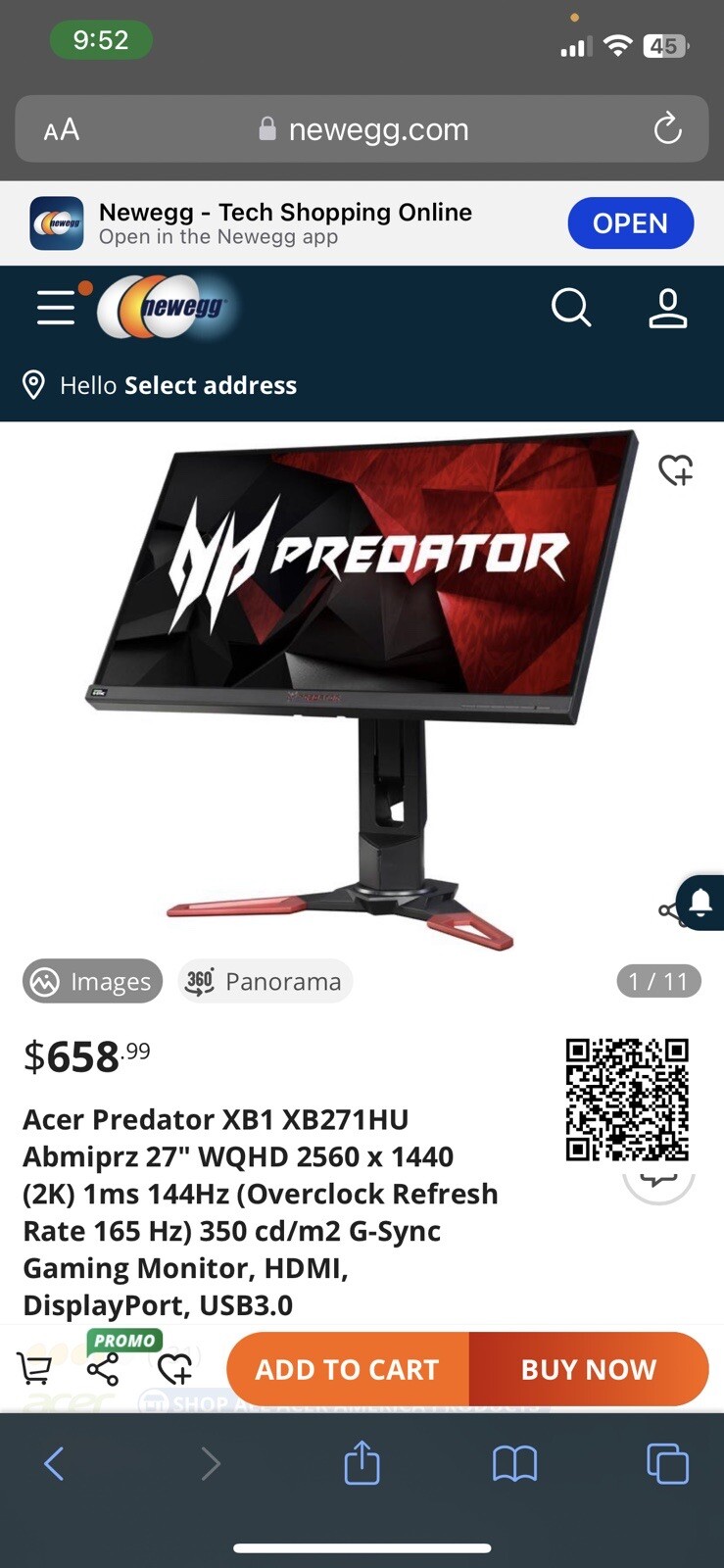This screenshot has height=1568, width=724.
Task: Open the shopping cart icon
Action: [34, 1369]
